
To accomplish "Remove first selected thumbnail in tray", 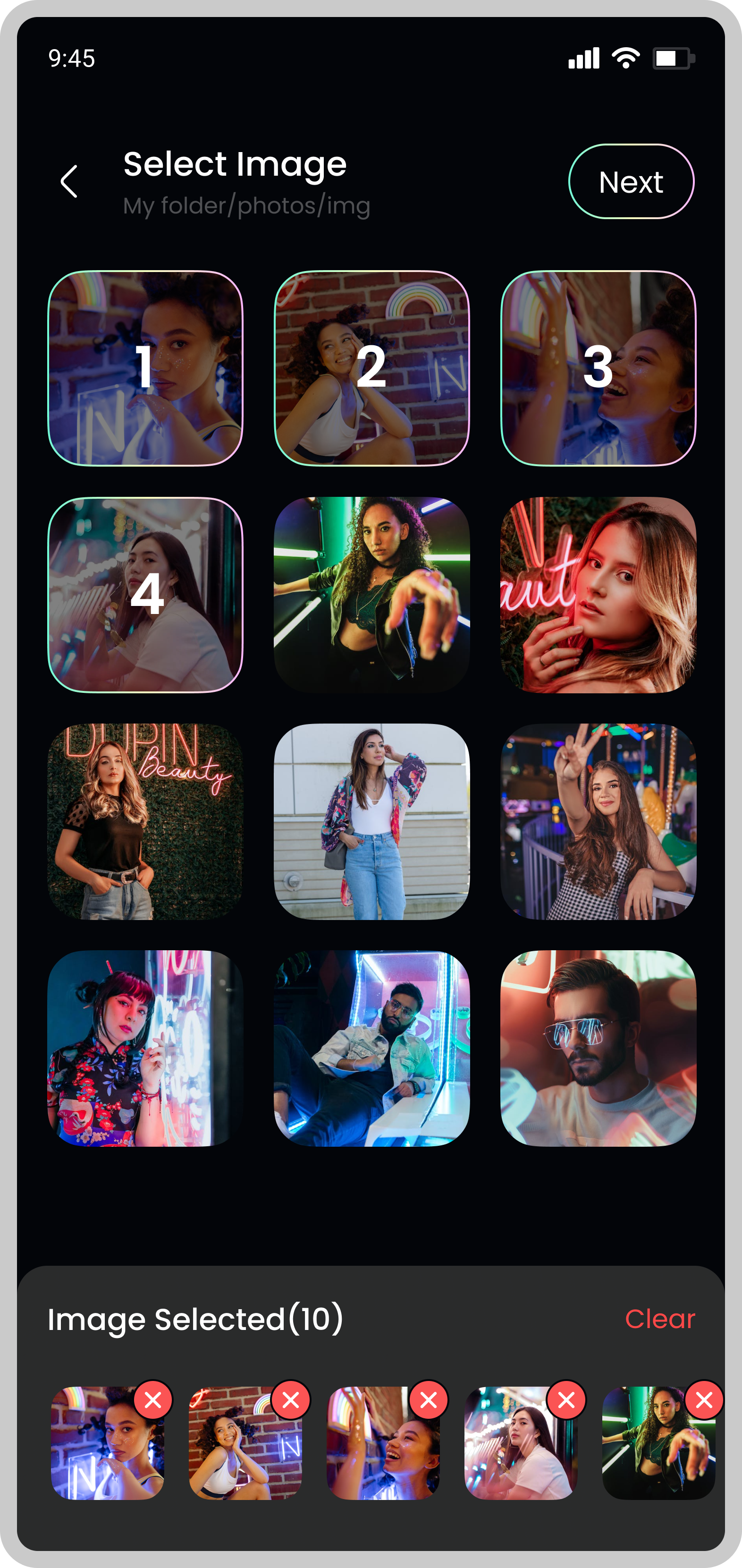I will (153, 1400).
